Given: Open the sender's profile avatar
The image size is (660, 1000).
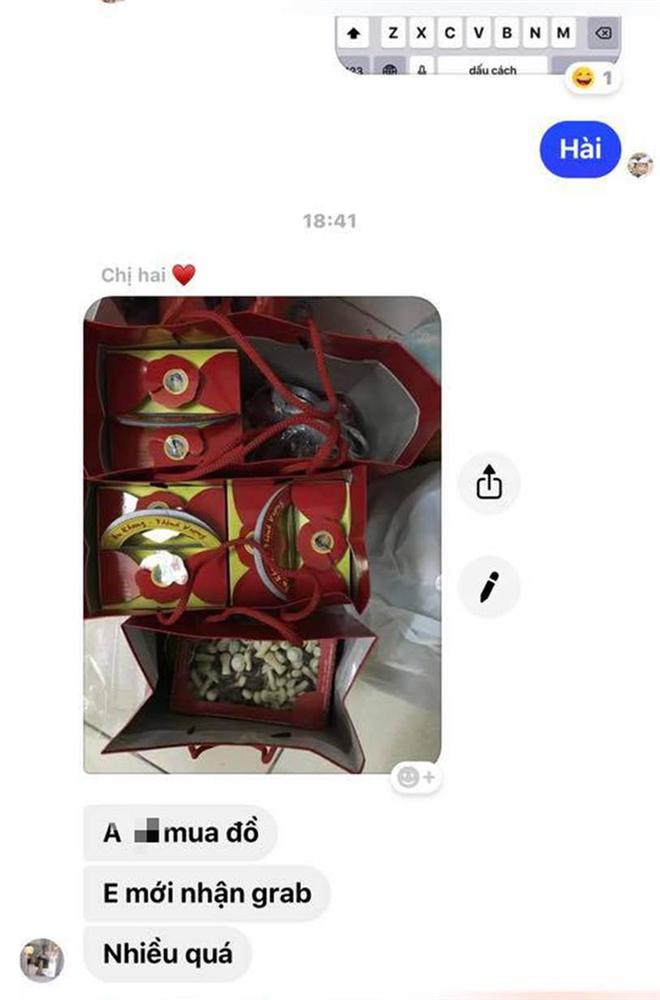Looking at the screenshot, I should pos(42,959).
